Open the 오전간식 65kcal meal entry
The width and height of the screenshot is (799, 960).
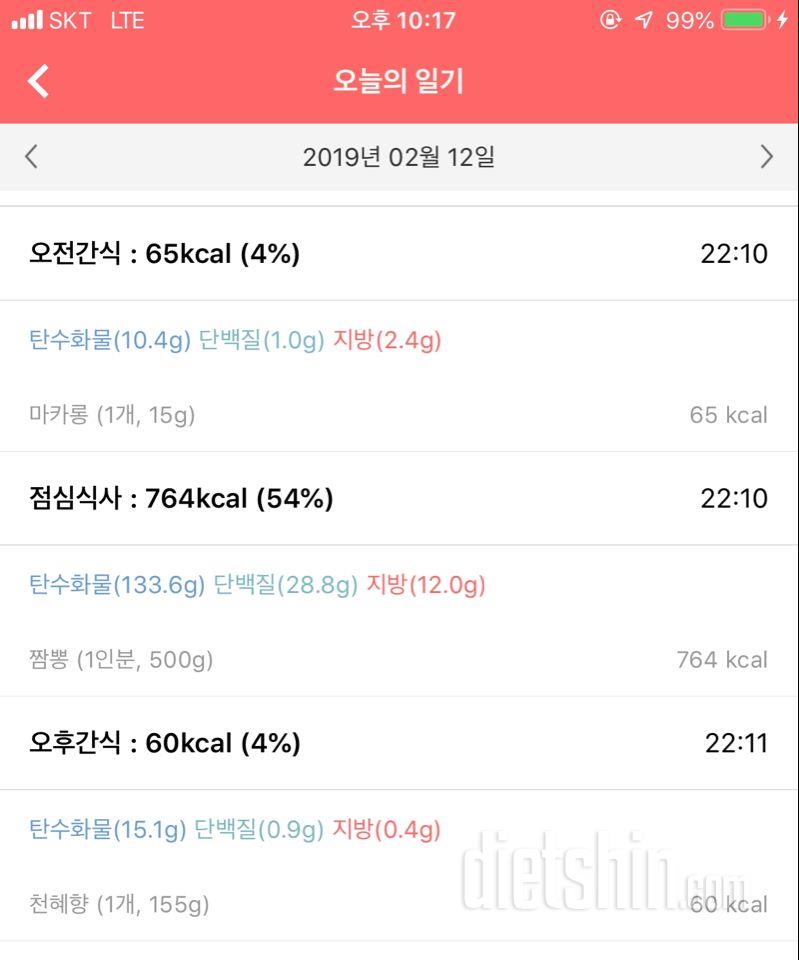(x=165, y=254)
